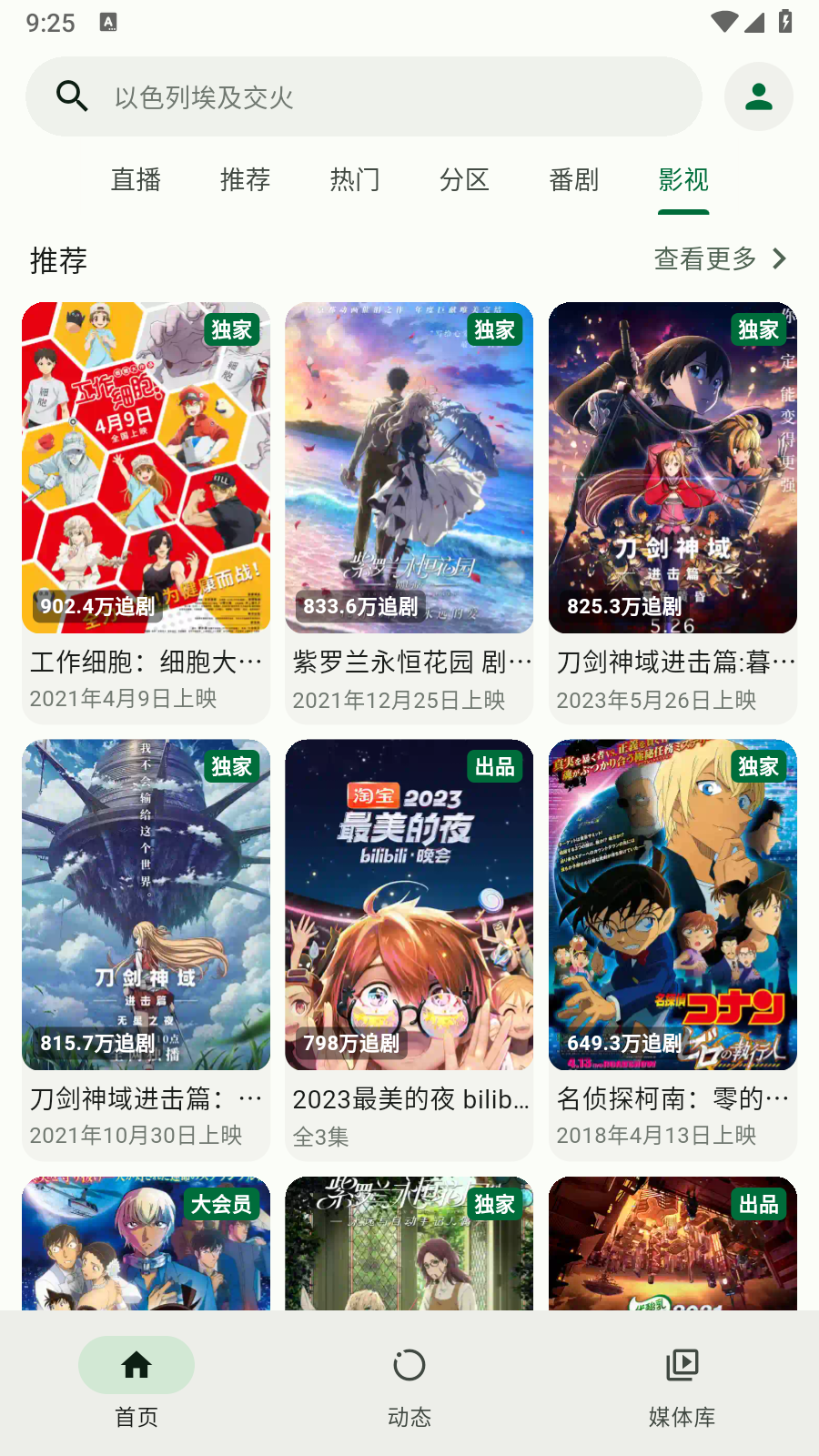Switch to the 影视 tab
Image resolution: width=819 pixels, height=1456 pixels.
pyautogui.click(x=682, y=181)
